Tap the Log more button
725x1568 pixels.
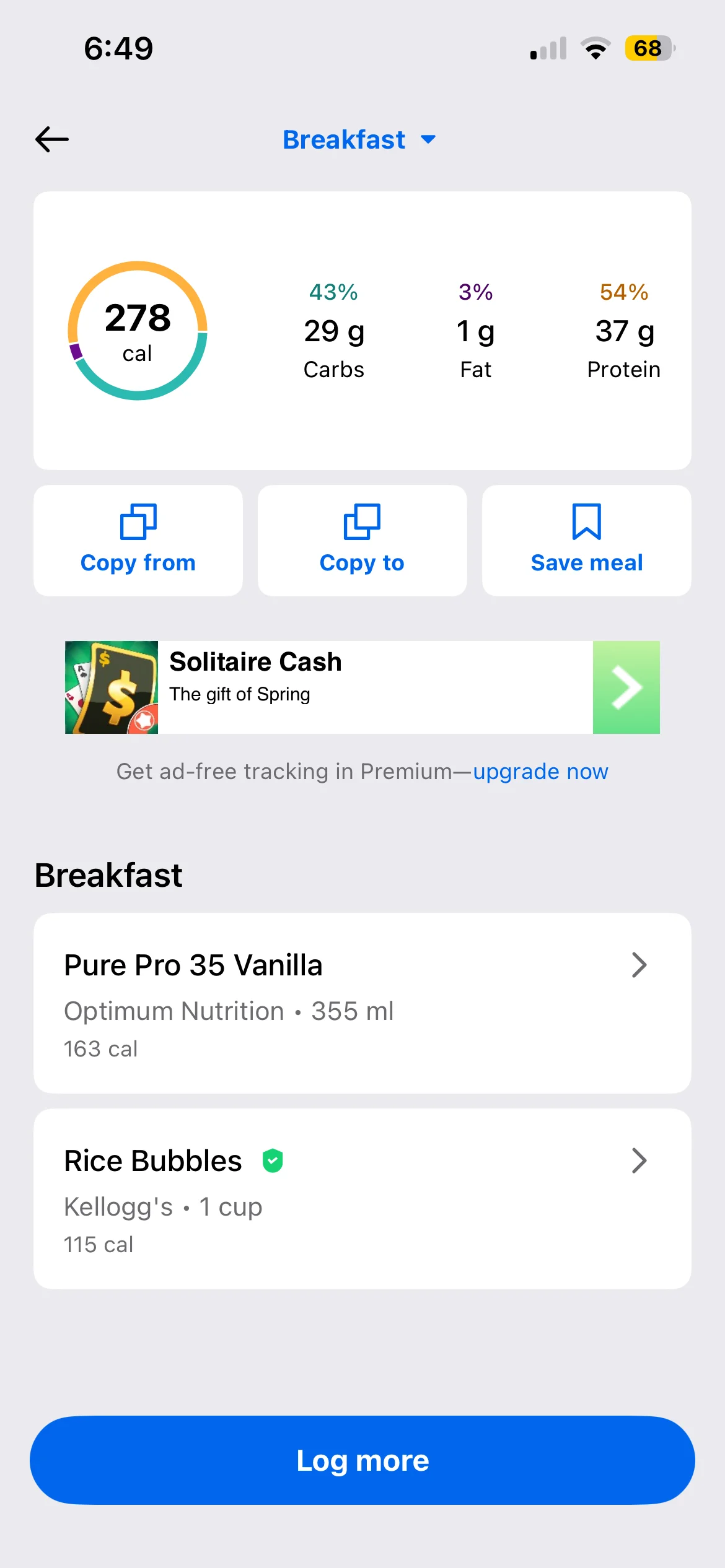coord(362,1460)
